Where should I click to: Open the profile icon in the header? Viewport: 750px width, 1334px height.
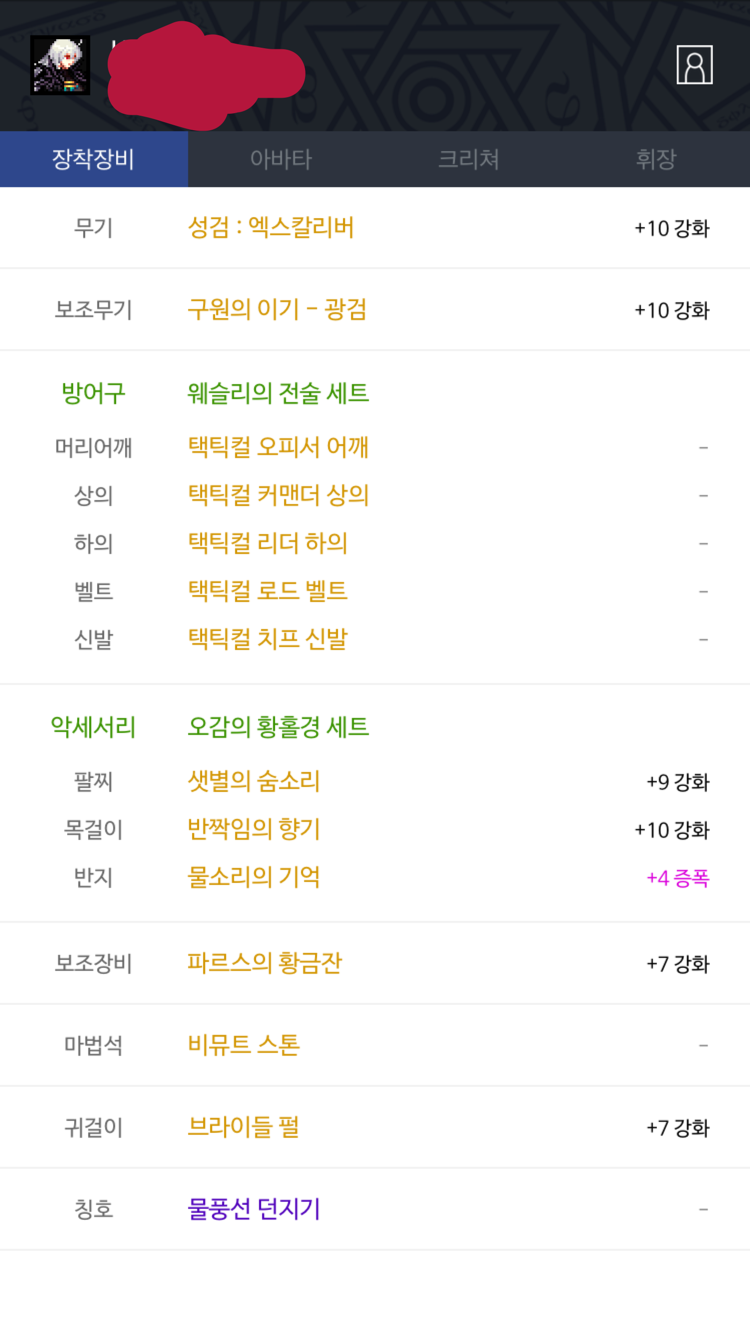point(694,65)
